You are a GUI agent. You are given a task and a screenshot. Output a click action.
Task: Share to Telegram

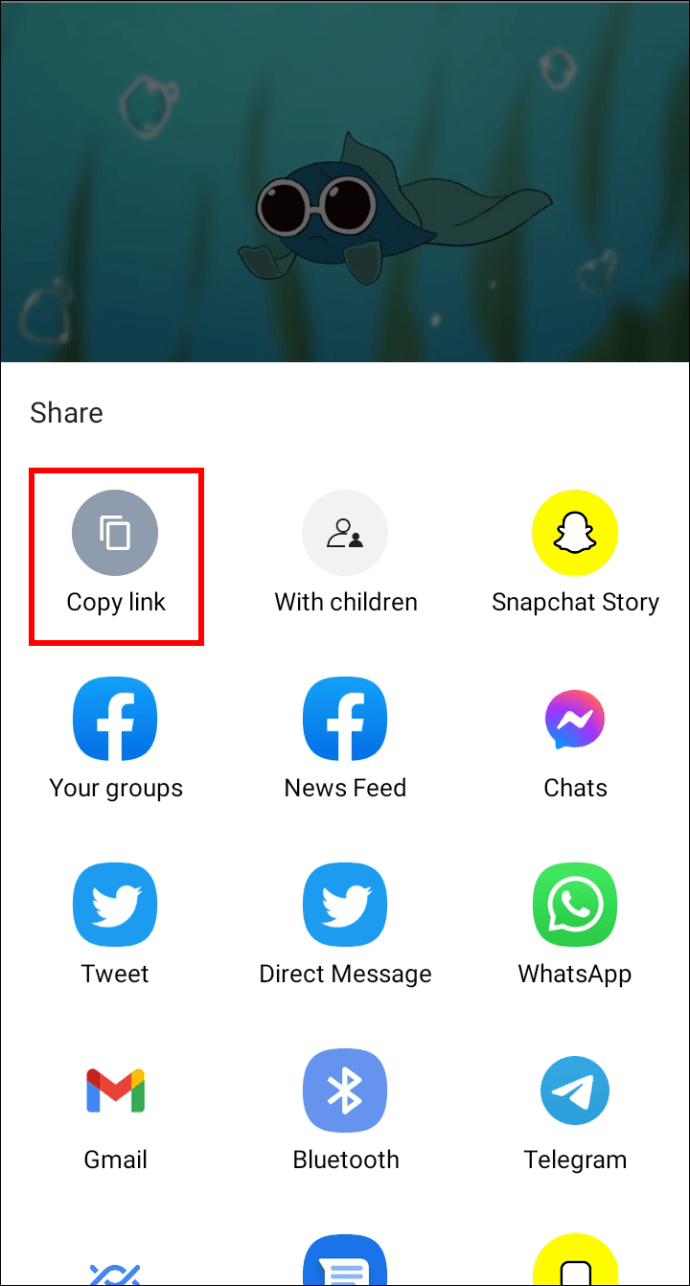tap(575, 1091)
